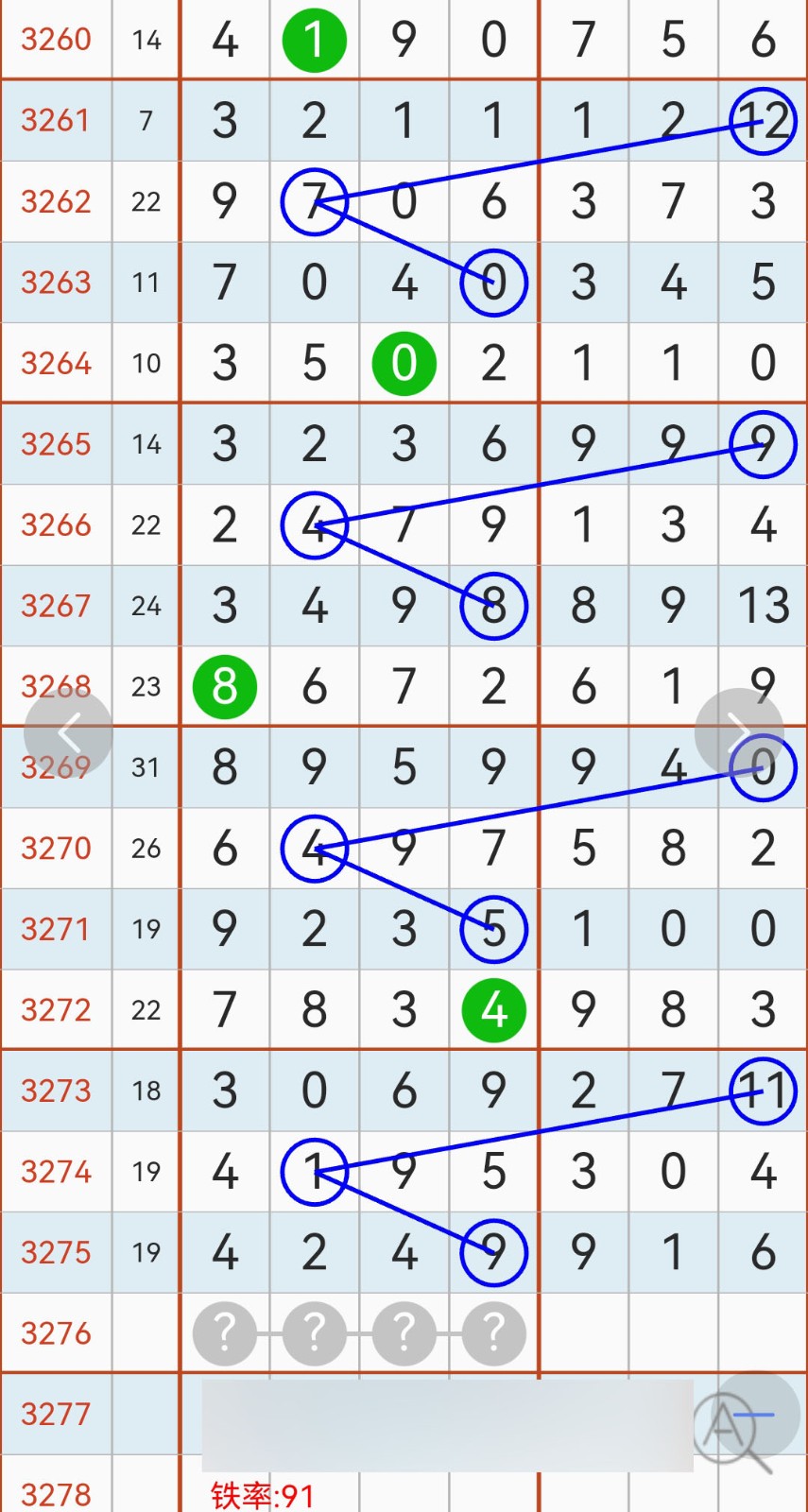
Task: Toggle the blue circled 9 in row 3265
Action: pos(762,444)
